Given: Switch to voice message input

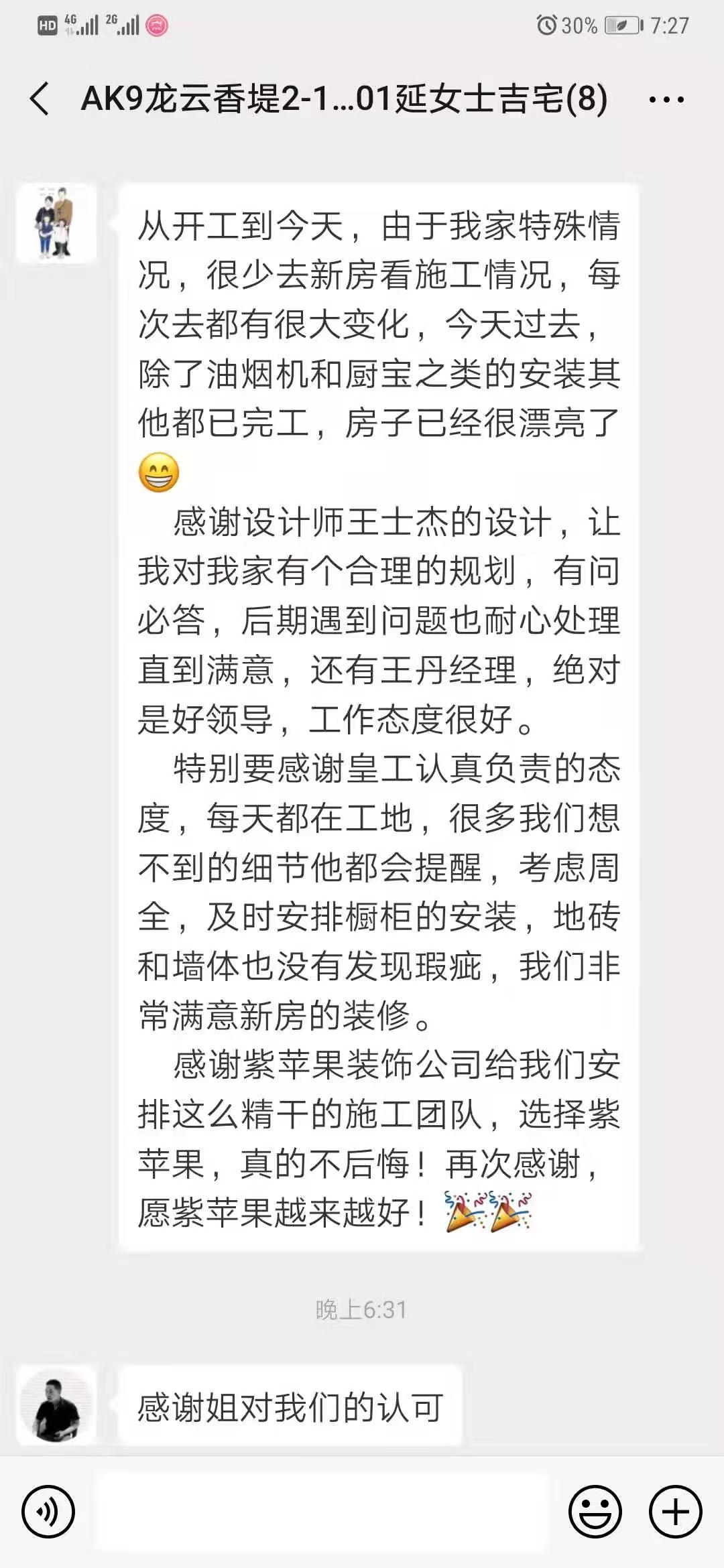Looking at the screenshot, I should click(48, 1512).
